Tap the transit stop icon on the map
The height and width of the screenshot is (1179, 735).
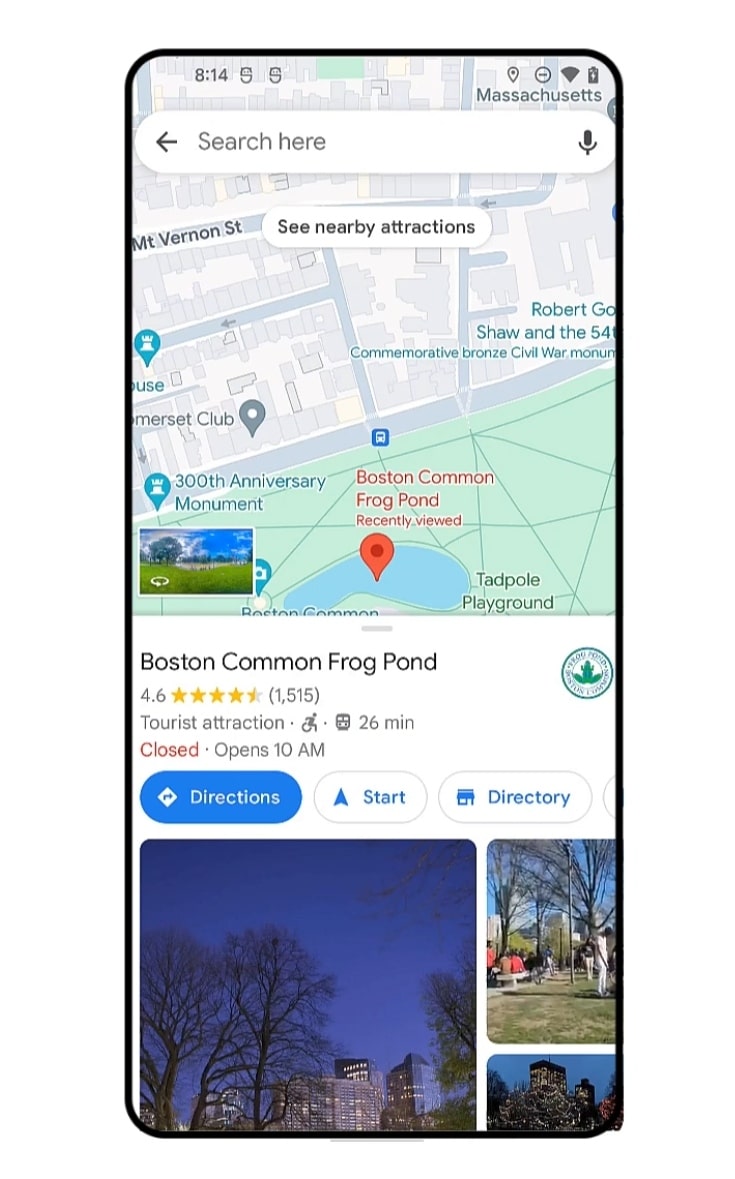tap(380, 438)
